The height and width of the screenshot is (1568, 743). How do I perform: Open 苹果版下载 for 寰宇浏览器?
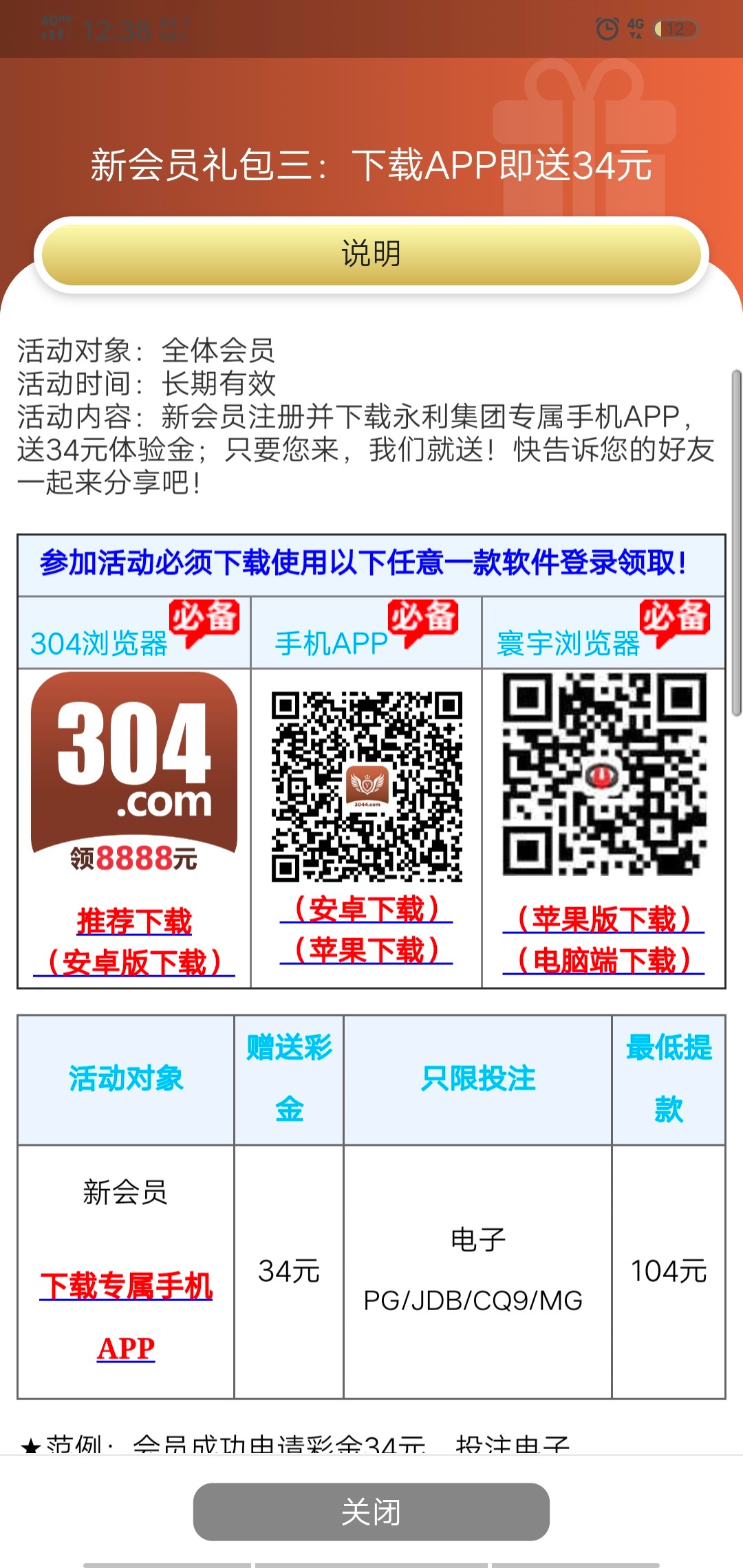click(x=603, y=919)
